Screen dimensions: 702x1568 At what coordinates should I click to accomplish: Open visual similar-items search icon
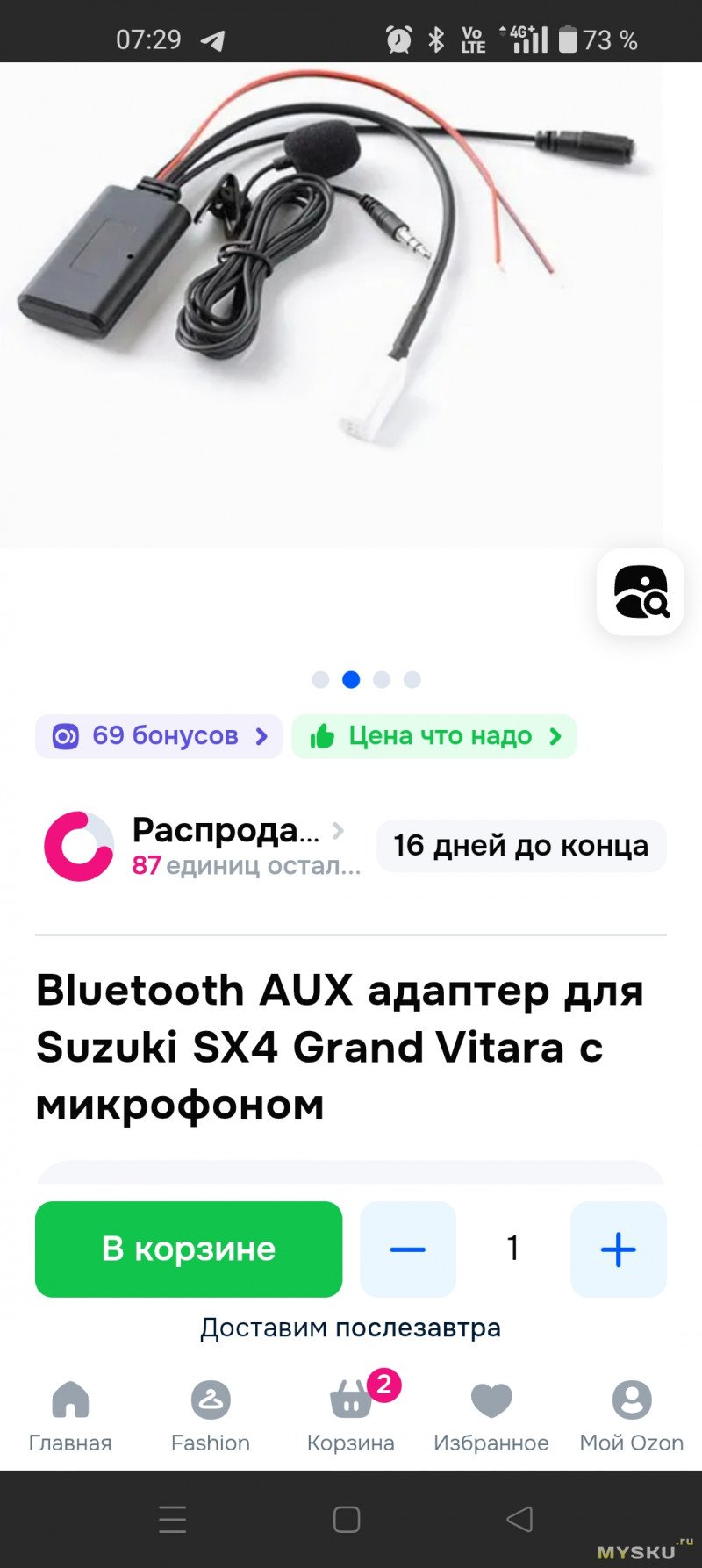[641, 592]
